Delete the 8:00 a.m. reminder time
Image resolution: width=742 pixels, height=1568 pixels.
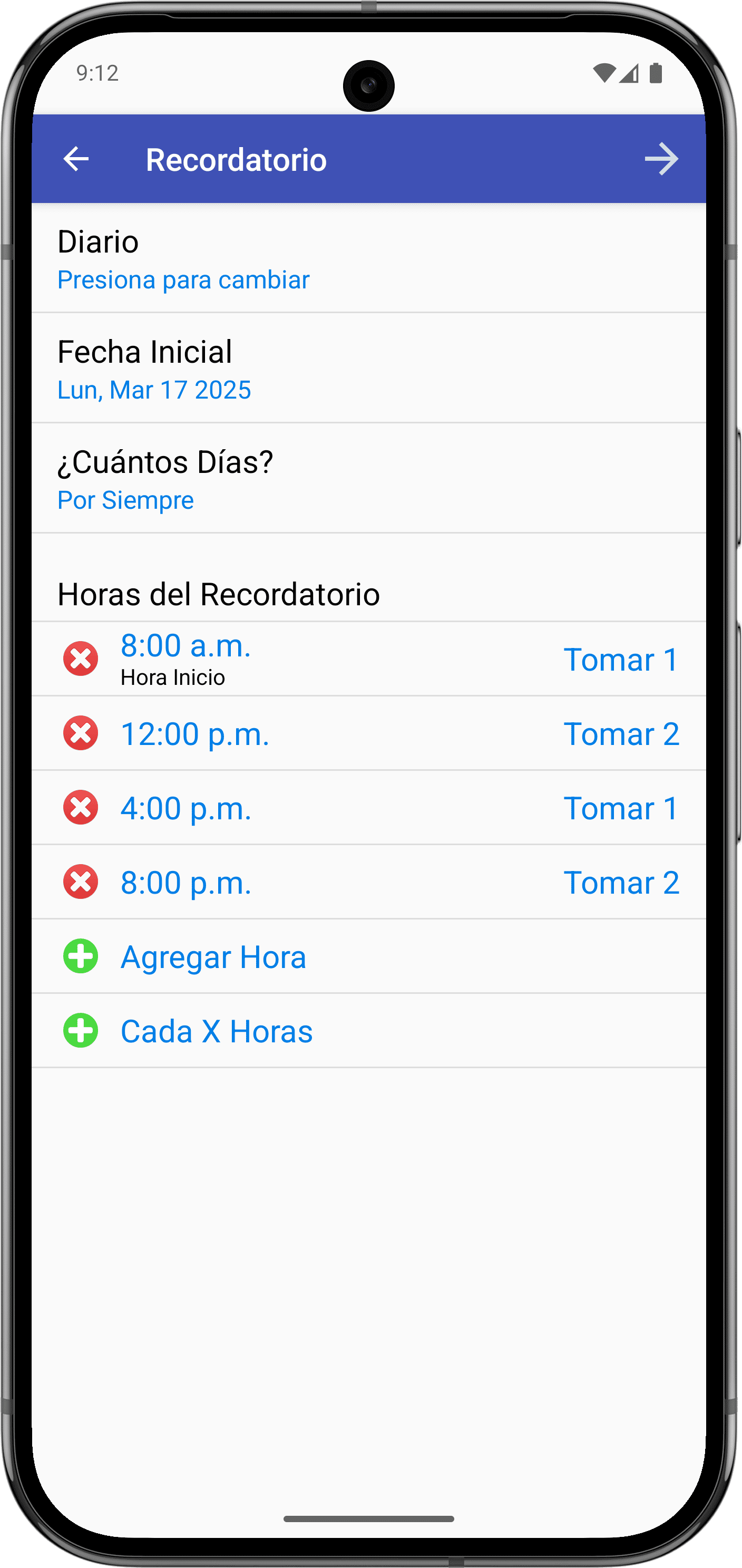pyautogui.click(x=81, y=659)
